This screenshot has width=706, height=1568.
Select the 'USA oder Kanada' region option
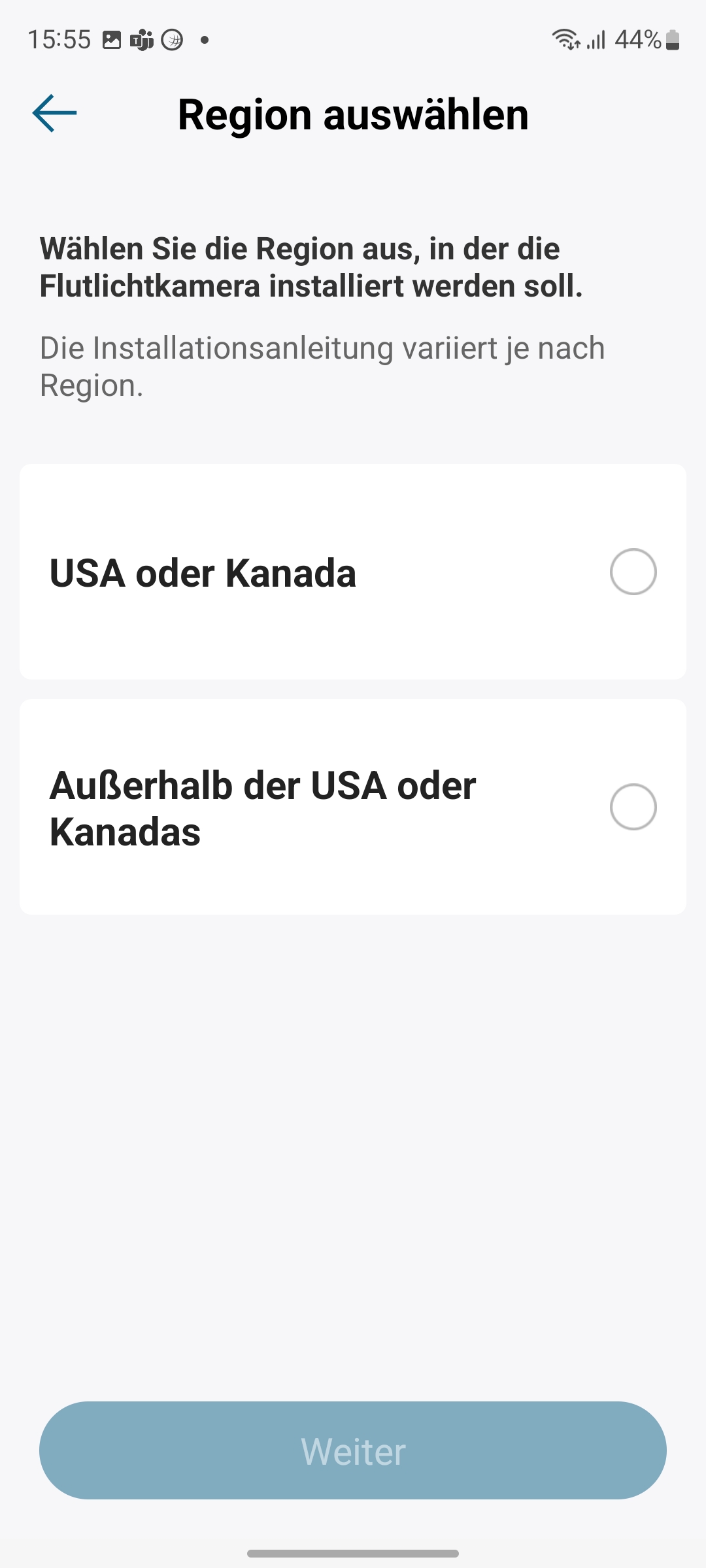click(632, 572)
